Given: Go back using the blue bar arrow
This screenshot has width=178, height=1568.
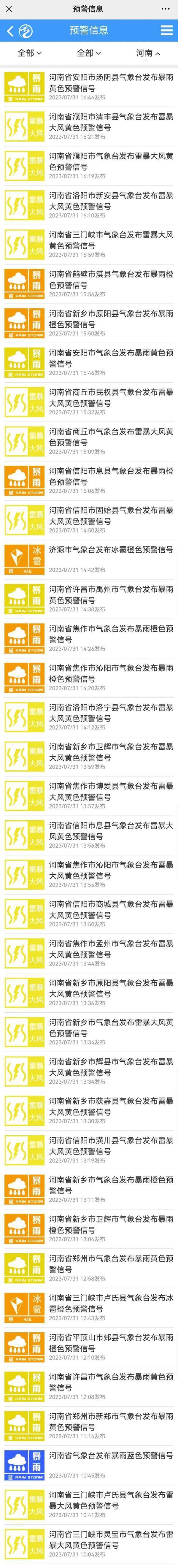Looking at the screenshot, I should click(x=10, y=31).
